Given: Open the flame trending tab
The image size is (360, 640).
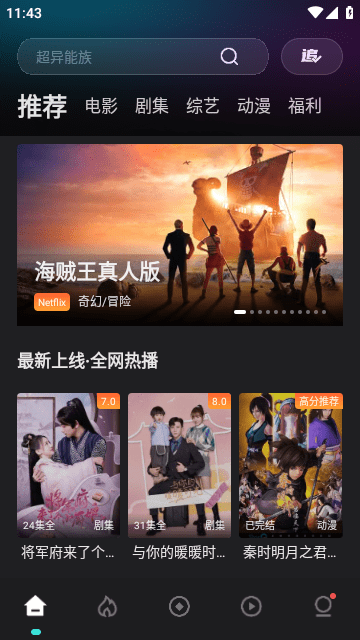Looking at the screenshot, I should pos(107,606).
